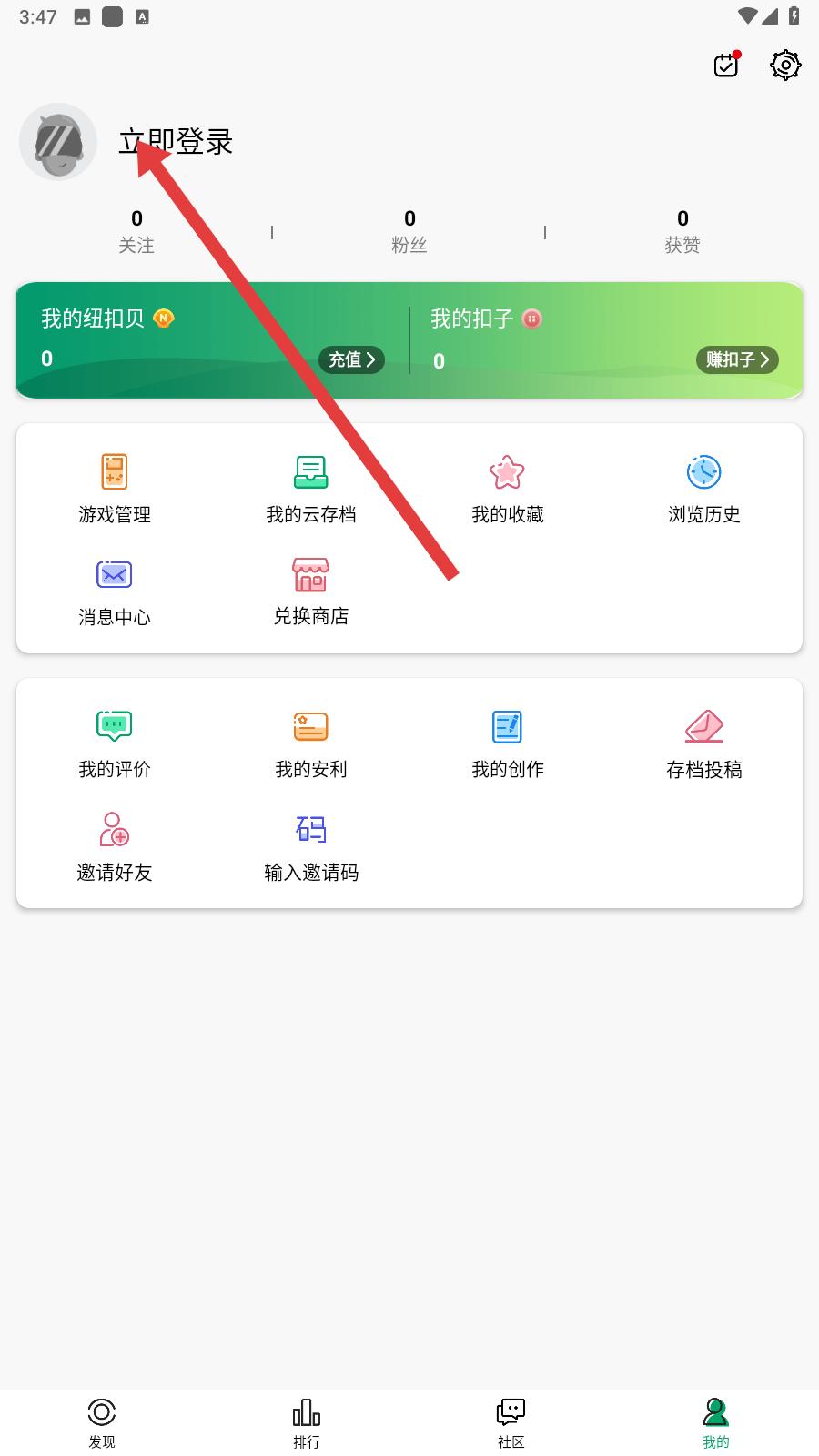Open 消息中心 message center

click(x=115, y=591)
